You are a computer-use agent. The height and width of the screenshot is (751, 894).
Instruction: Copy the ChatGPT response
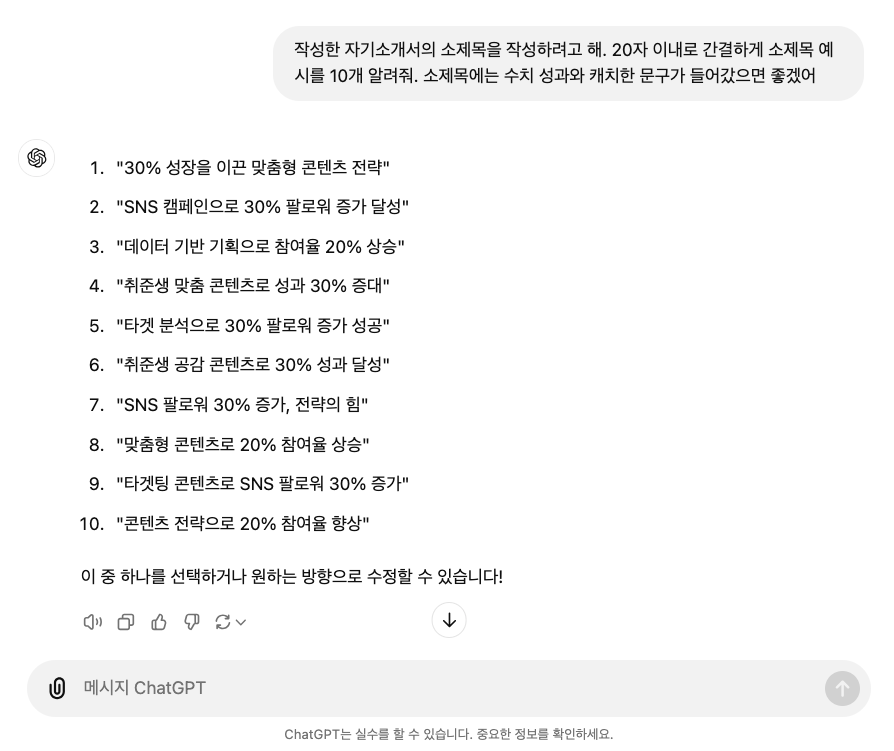pos(126,622)
